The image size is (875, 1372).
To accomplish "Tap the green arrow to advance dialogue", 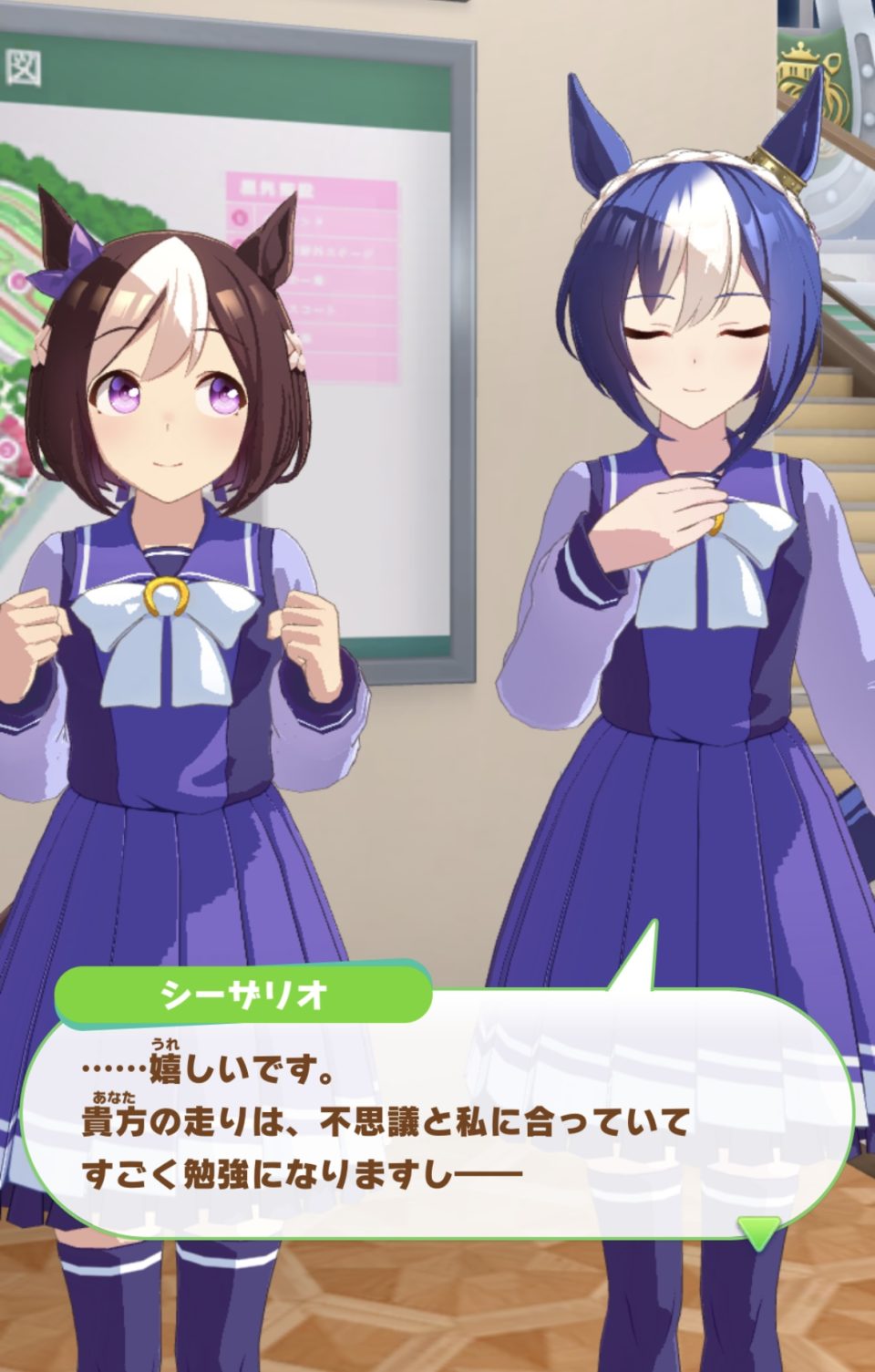I will pos(758,1232).
